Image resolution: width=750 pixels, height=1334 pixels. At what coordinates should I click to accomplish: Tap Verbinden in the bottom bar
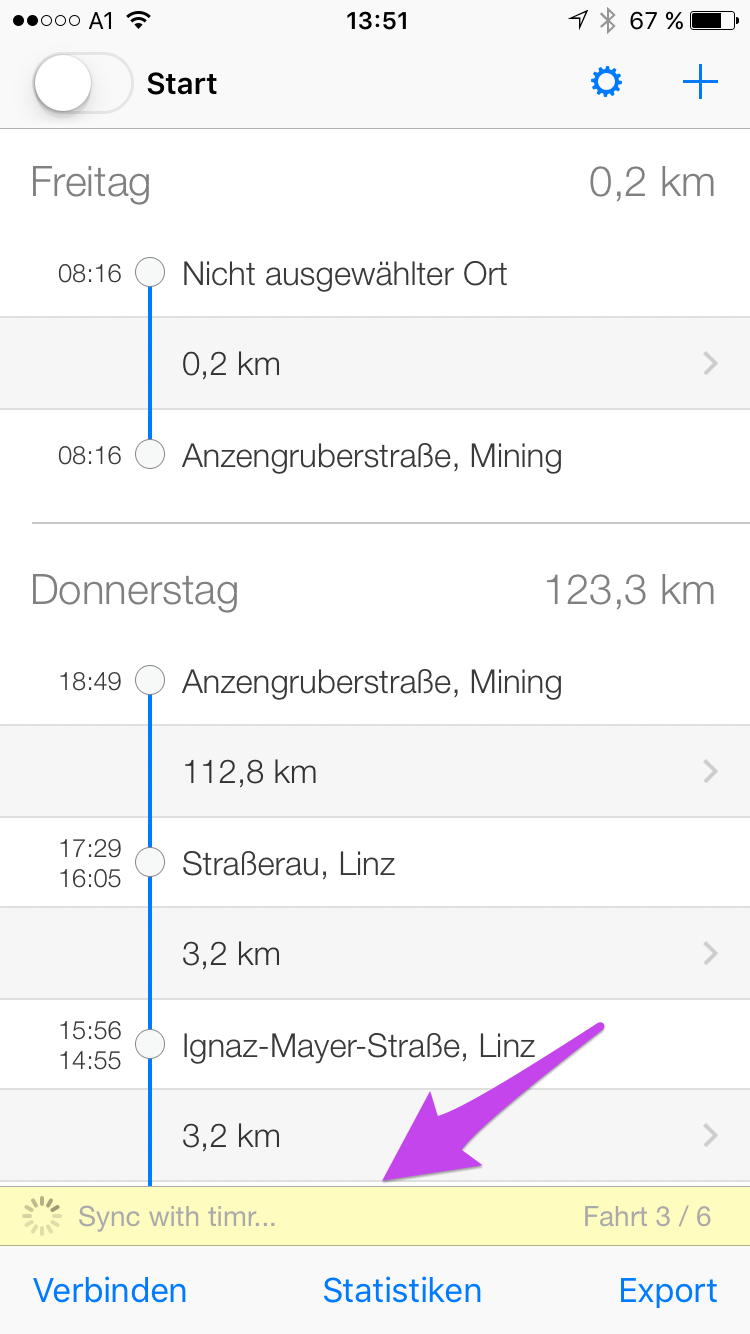coord(110,1290)
